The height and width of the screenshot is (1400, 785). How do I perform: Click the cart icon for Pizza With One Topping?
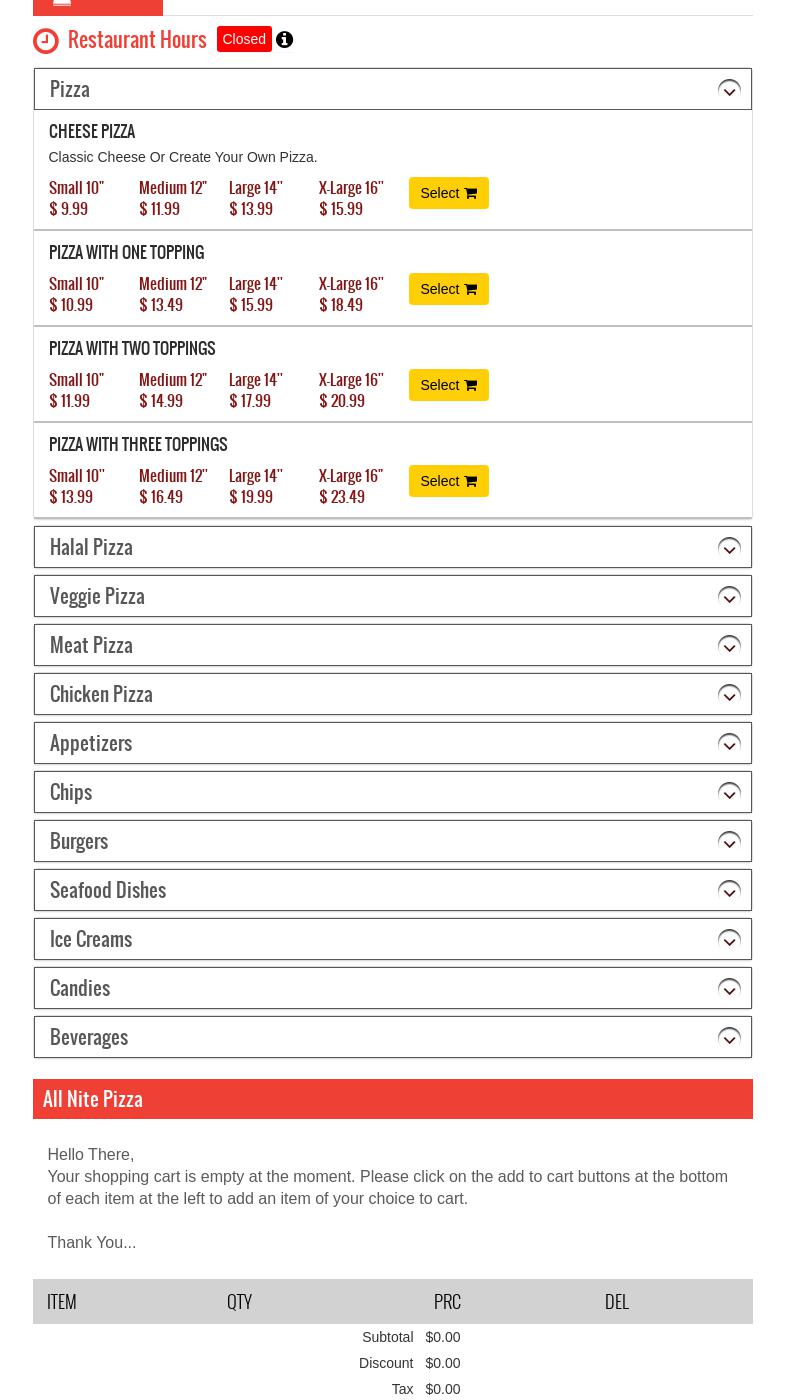click(469, 289)
